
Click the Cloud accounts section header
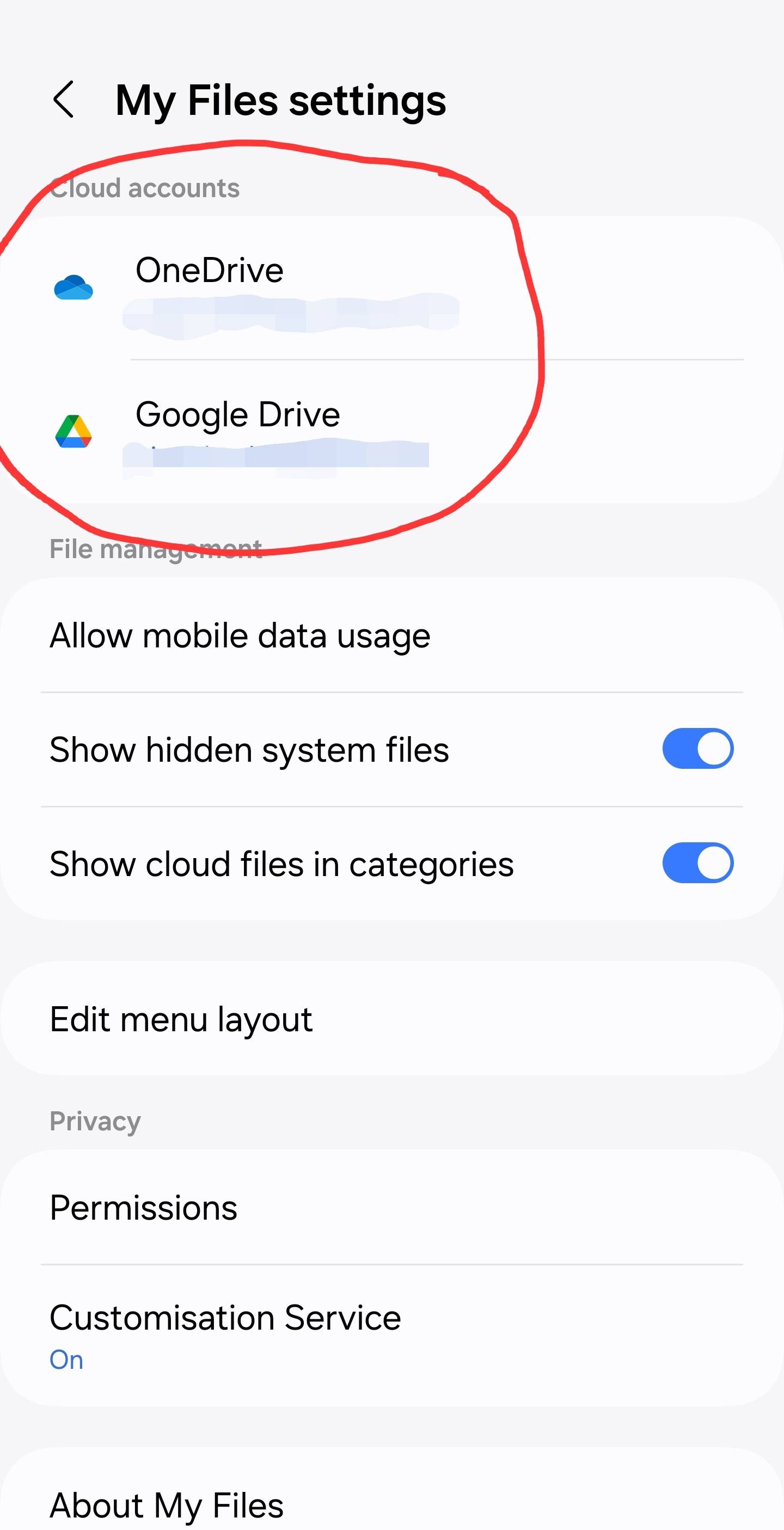[x=144, y=188]
